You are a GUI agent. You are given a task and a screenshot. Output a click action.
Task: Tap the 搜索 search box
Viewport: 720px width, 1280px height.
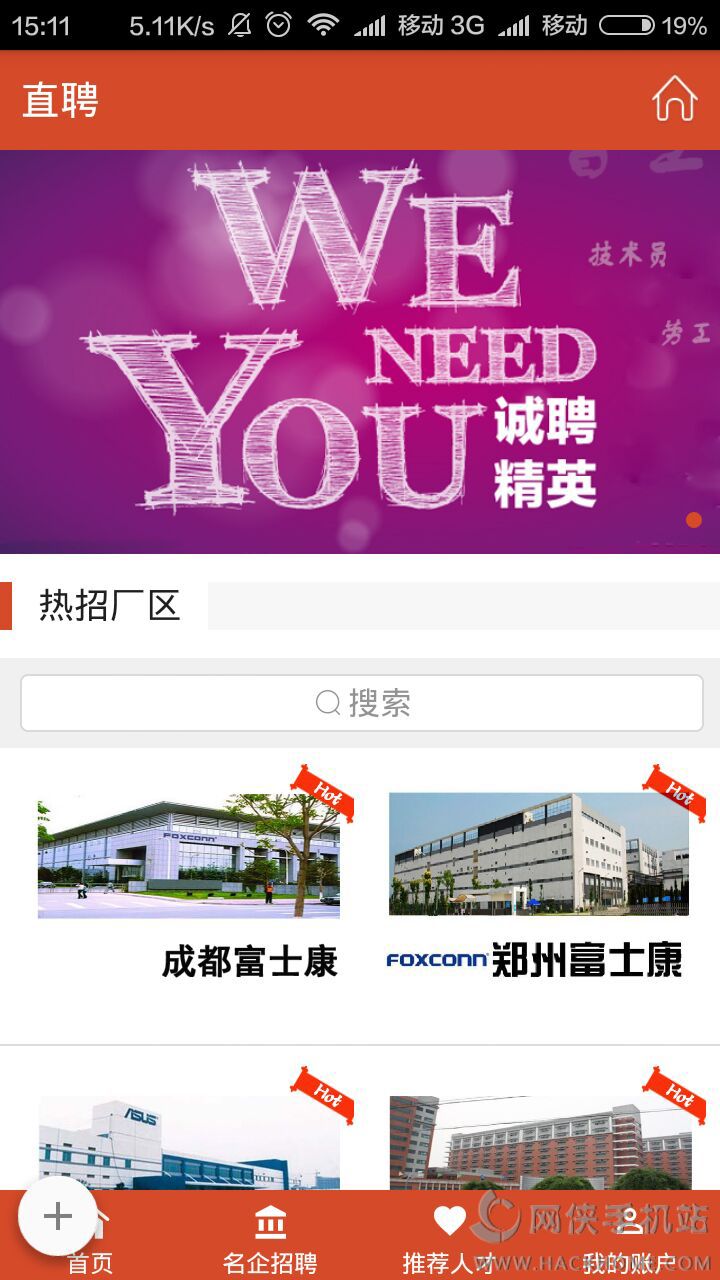pyautogui.click(x=361, y=703)
